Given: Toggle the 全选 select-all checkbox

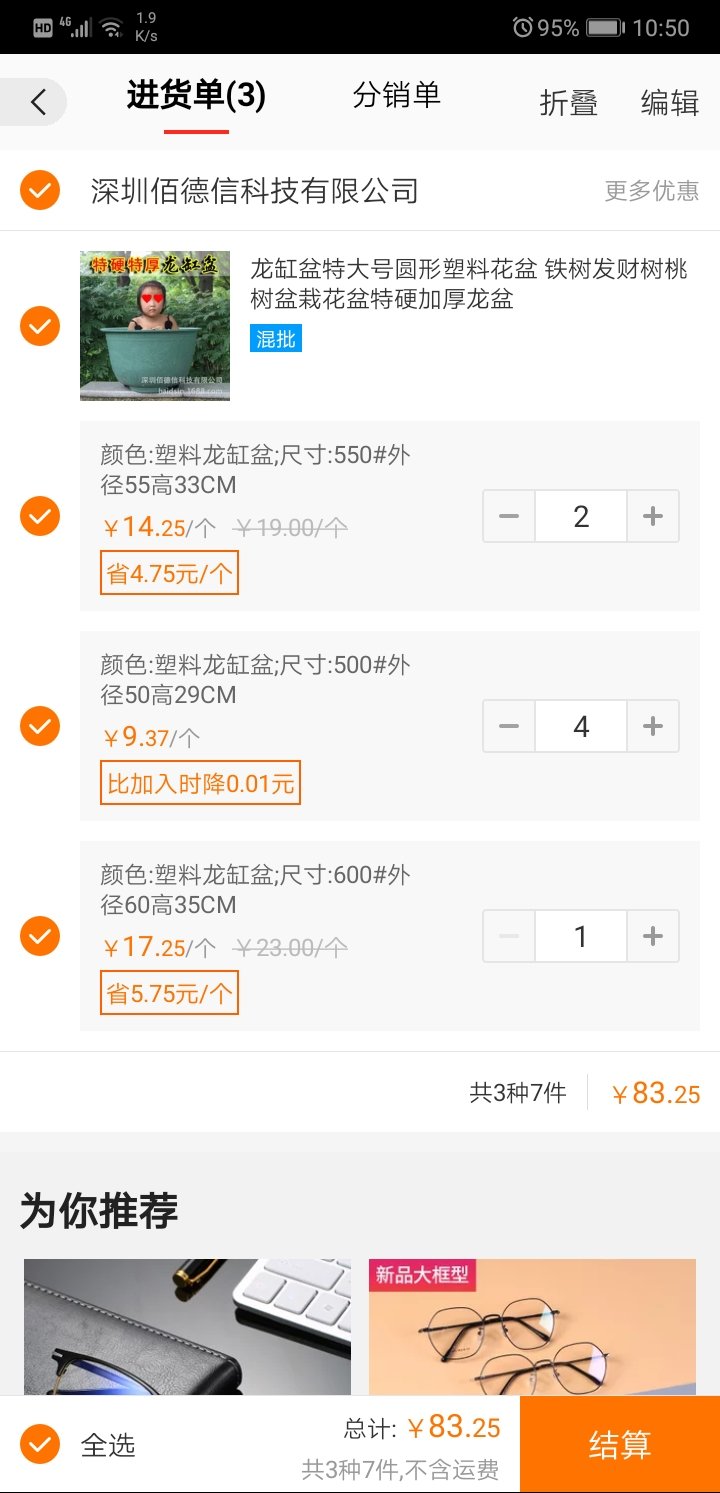Looking at the screenshot, I should pyautogui.click(x=40, y=1445).
